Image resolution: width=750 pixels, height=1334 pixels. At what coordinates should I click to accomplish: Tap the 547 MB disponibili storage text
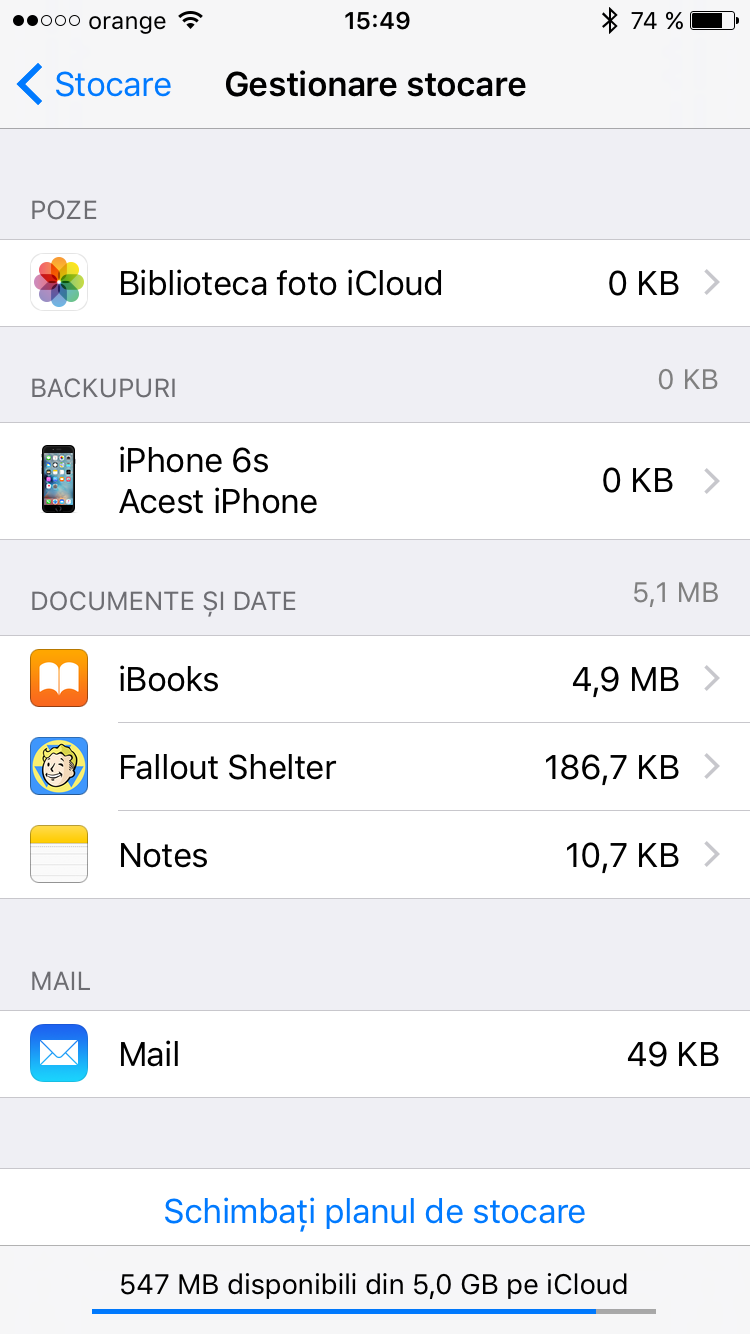pos(374,1284)
